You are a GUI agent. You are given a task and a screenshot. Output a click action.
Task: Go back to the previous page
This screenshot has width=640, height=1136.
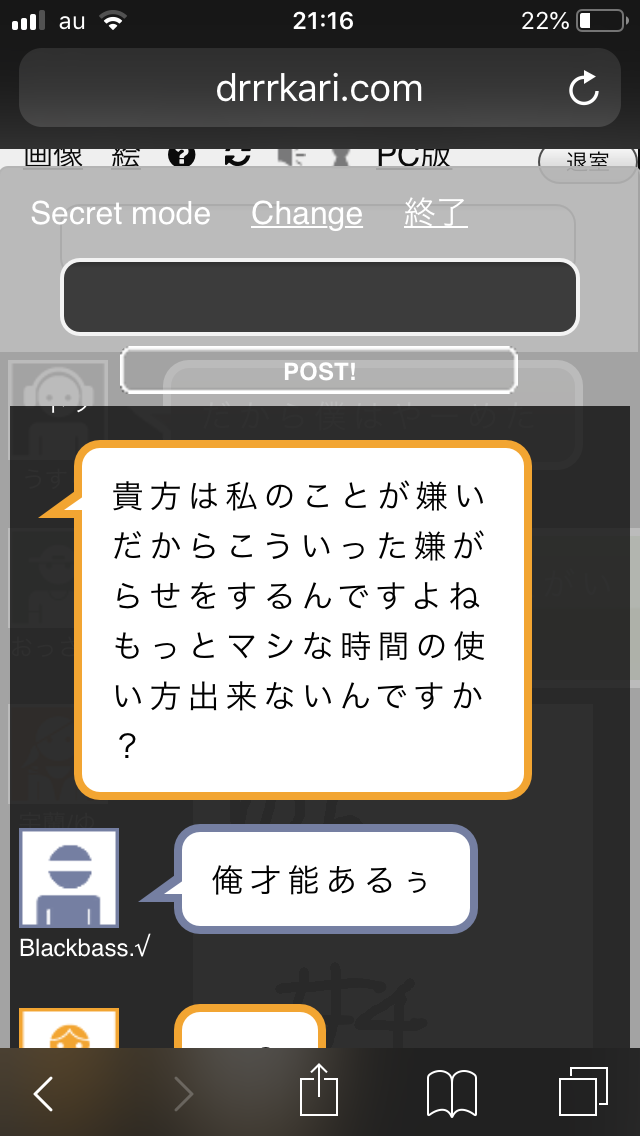tap(43, 1094)
